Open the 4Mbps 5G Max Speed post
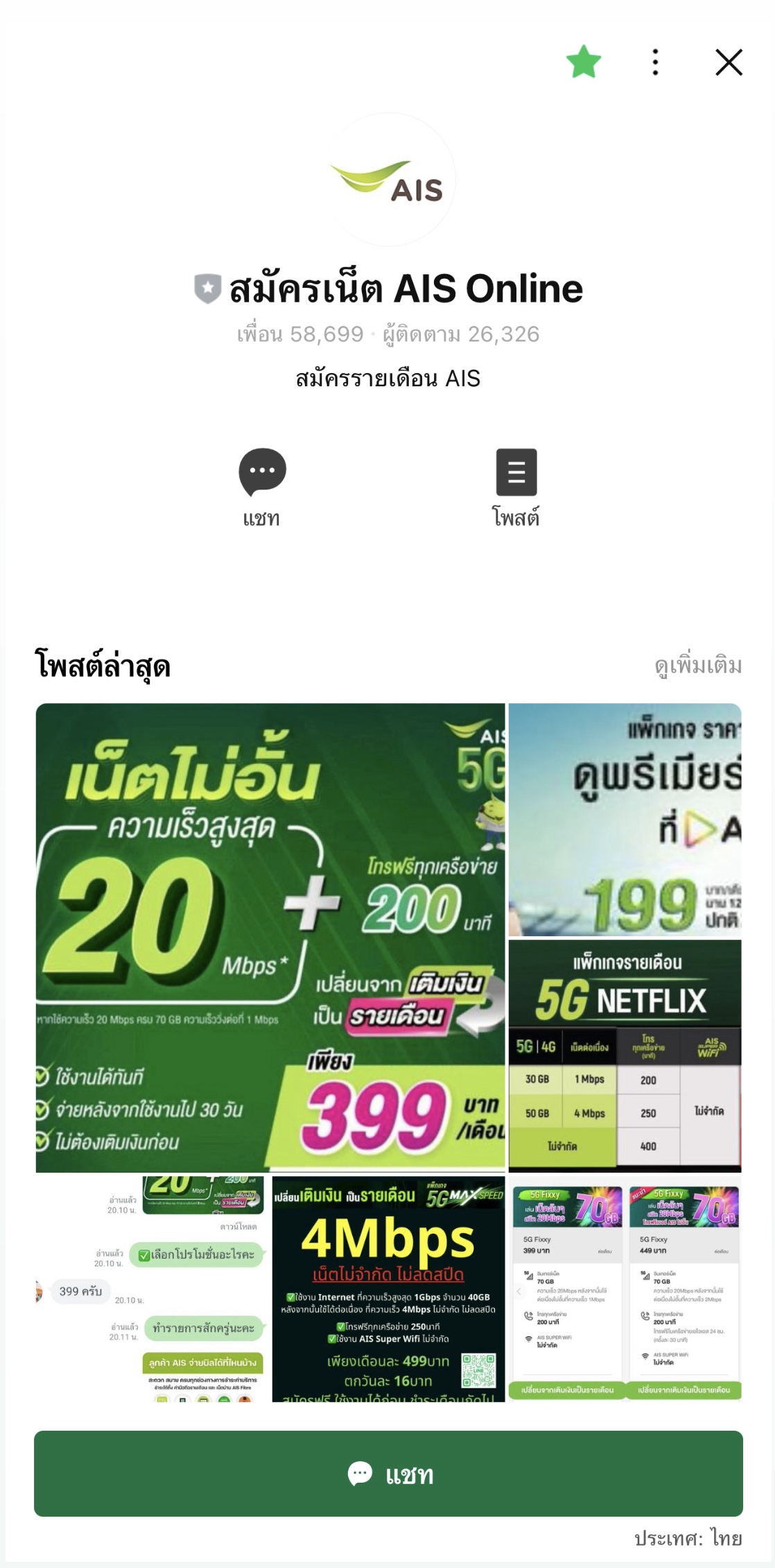 point(388,1289)
